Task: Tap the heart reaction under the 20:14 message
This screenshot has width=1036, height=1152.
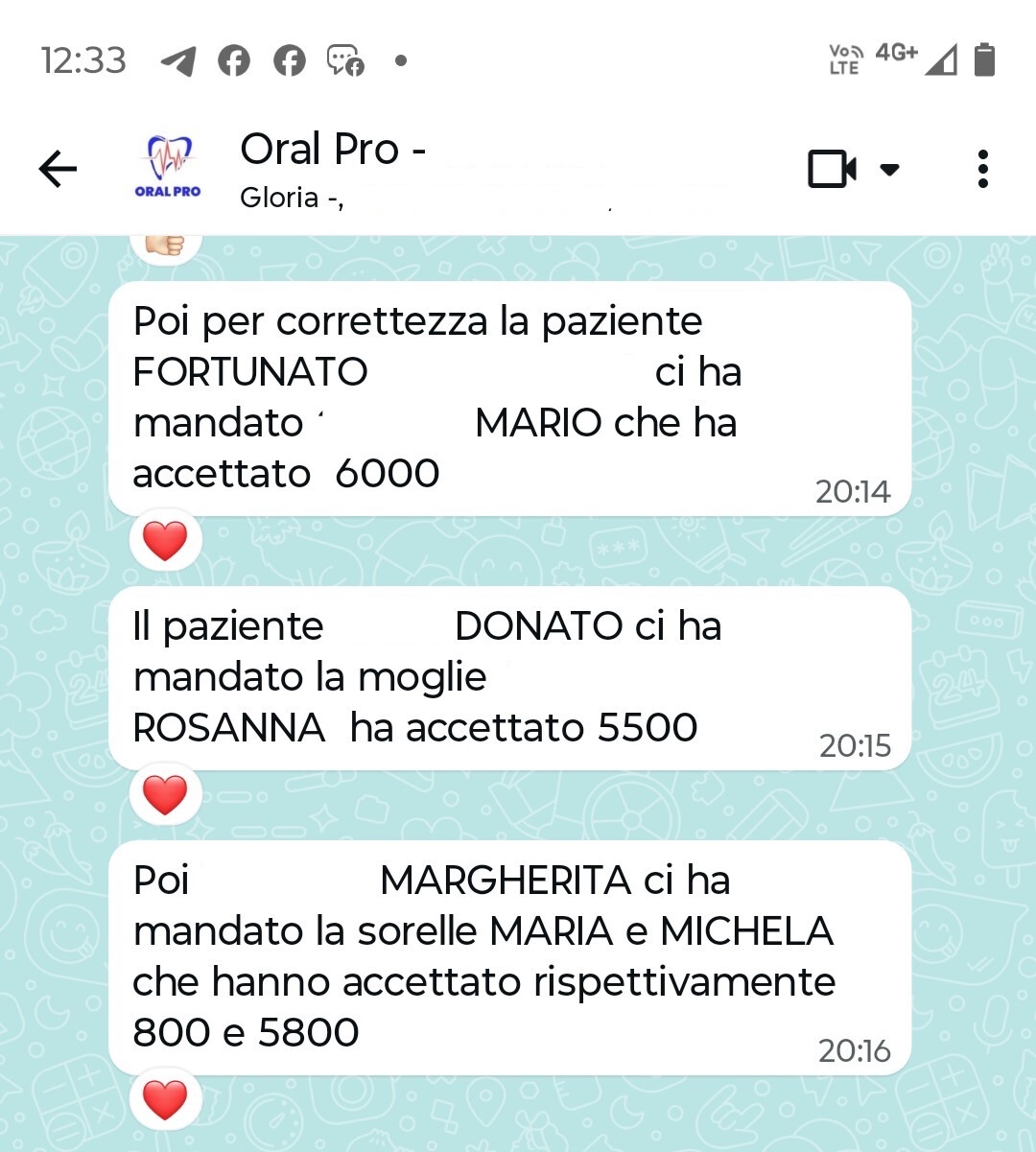Action: click(x=165, y=541)
